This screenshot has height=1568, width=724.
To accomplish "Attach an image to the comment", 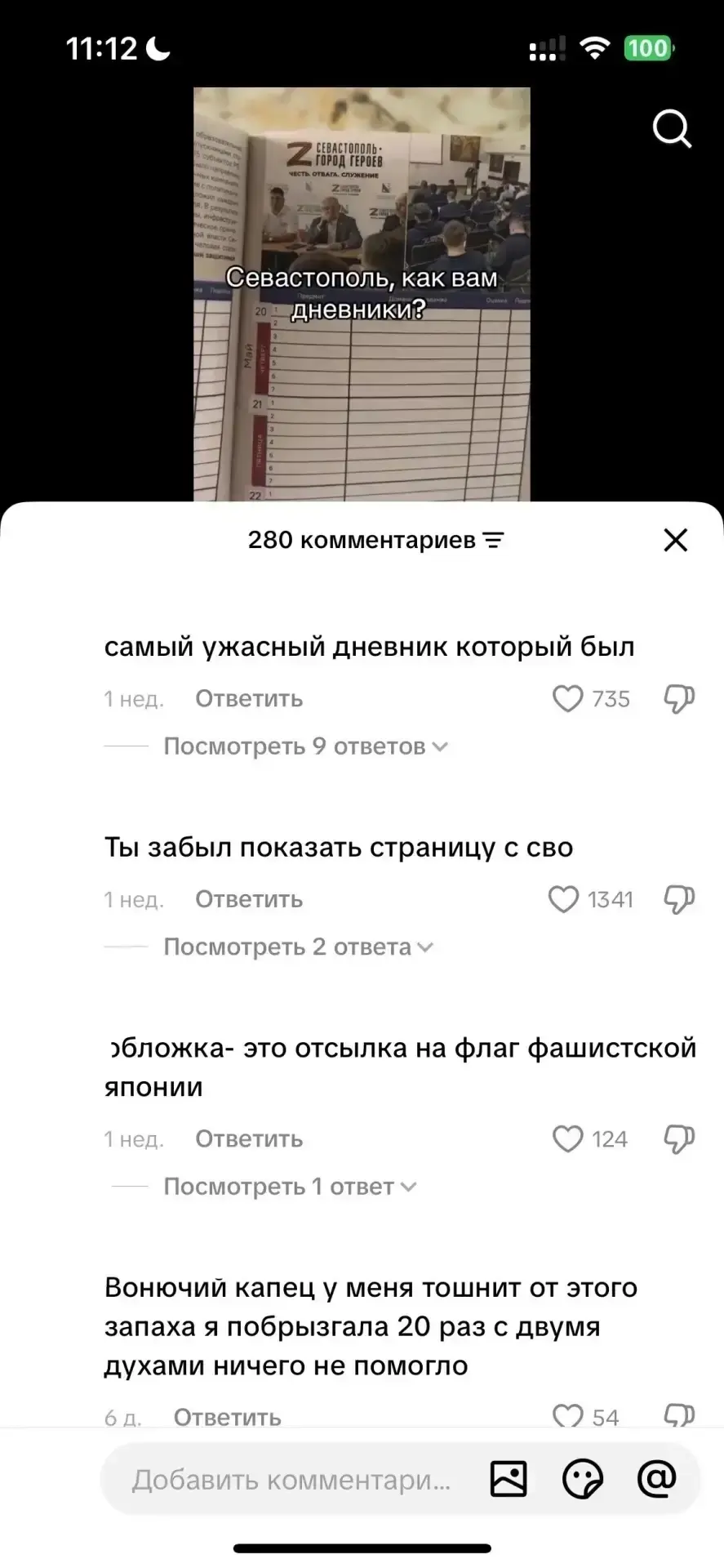I will [x=509, y=1479].
